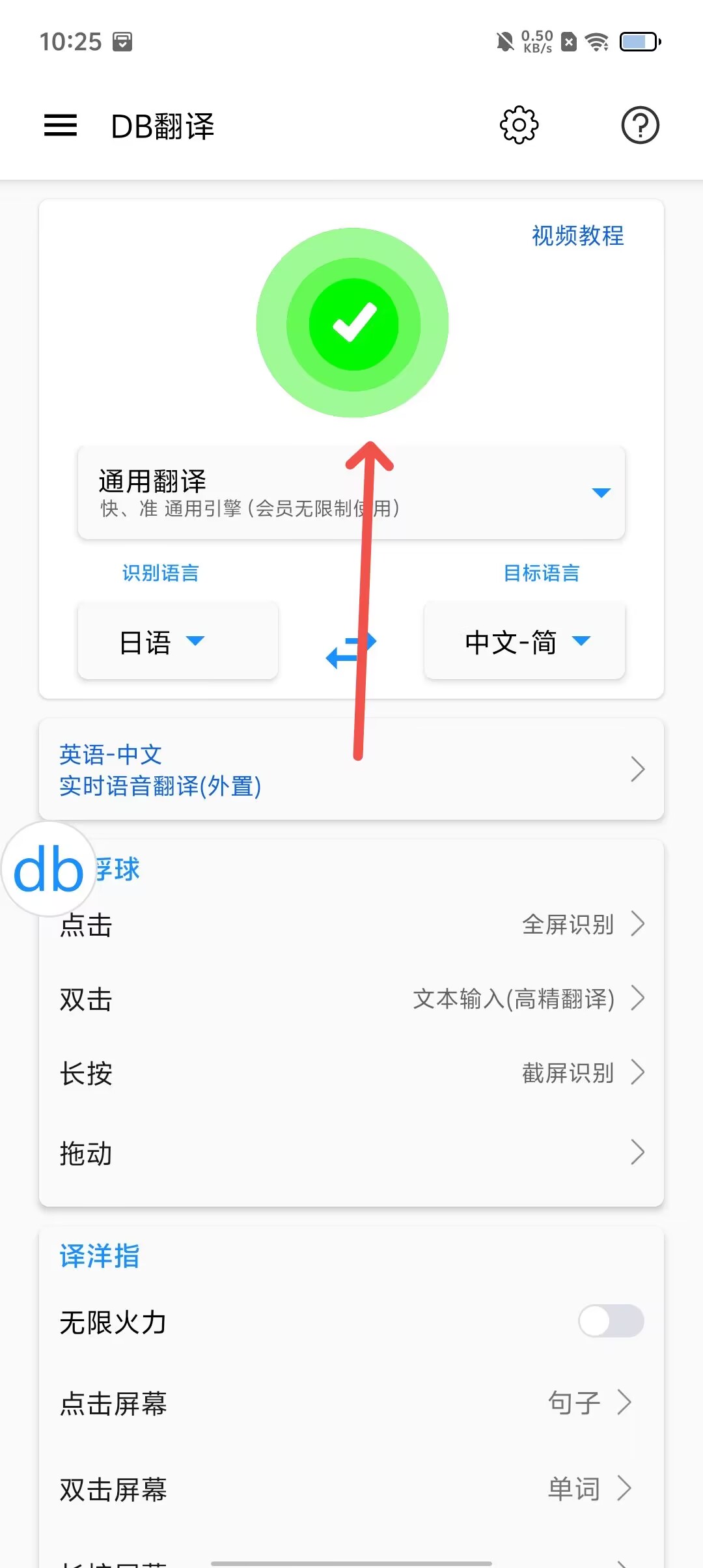Open 双击 action setting (文本输入)
The width and height of the screenshot is (703, 1568).
pyautogui.click(x=351, y=998)
